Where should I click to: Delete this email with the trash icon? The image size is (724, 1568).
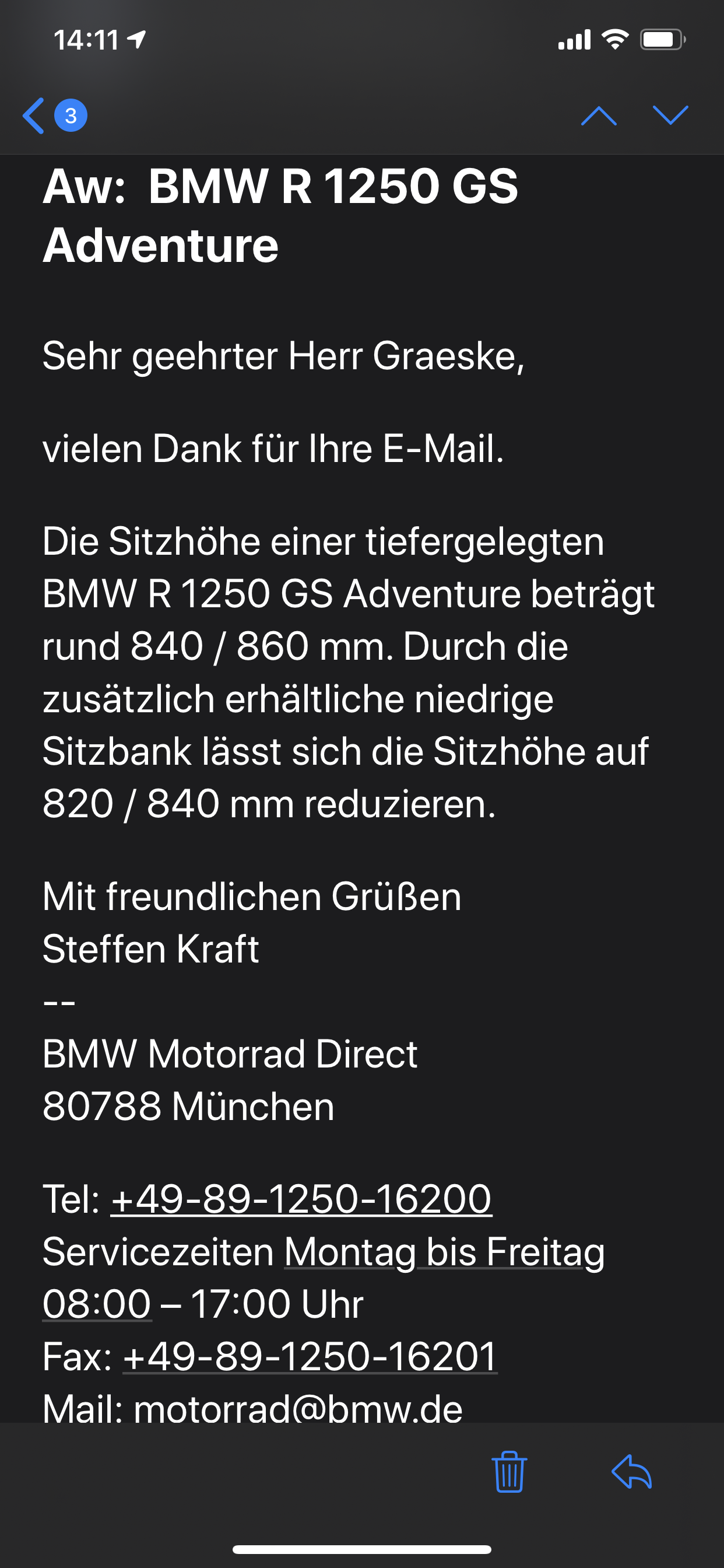[509, 1472]
